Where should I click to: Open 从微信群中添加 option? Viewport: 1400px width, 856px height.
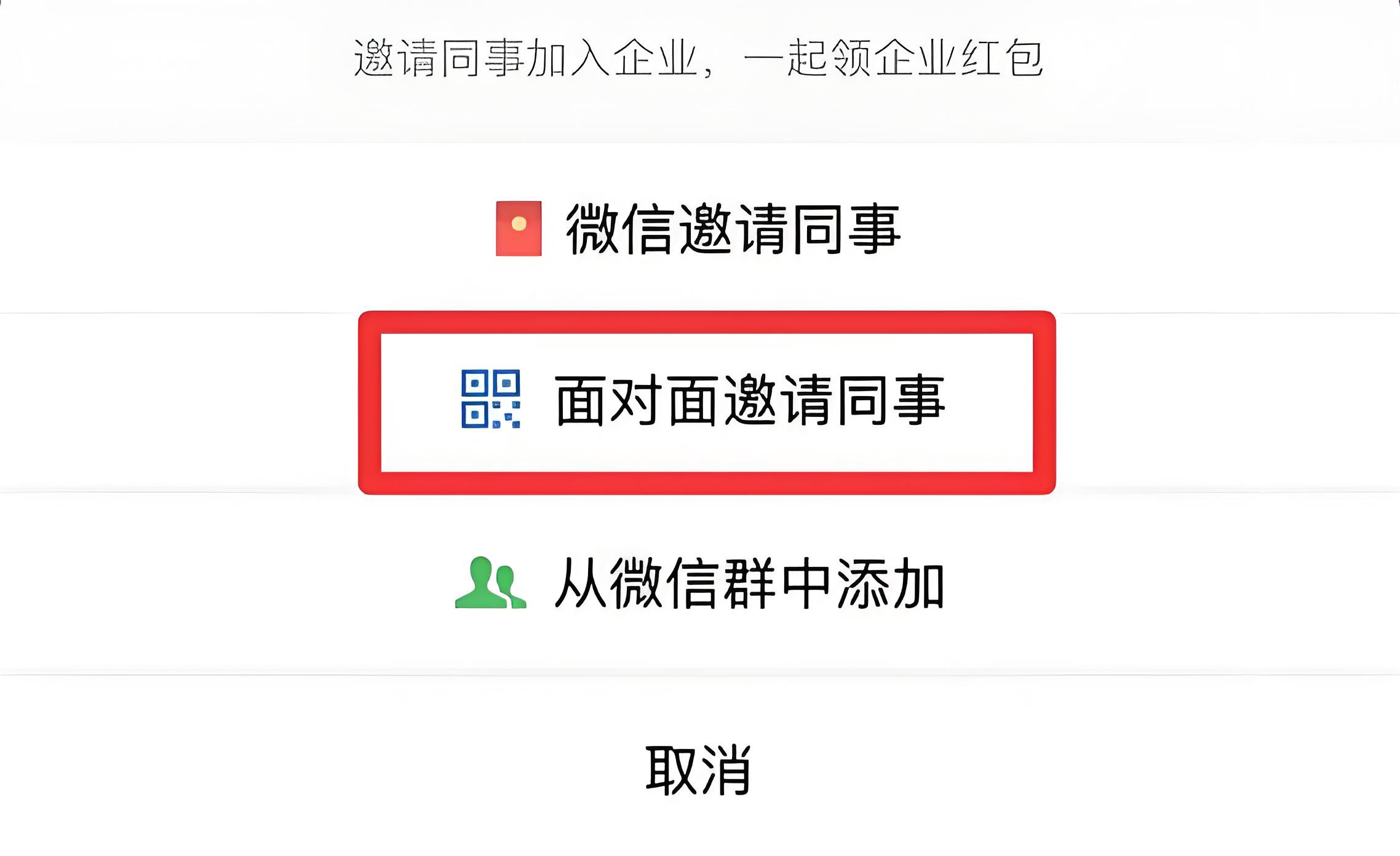tap(700, 583)
